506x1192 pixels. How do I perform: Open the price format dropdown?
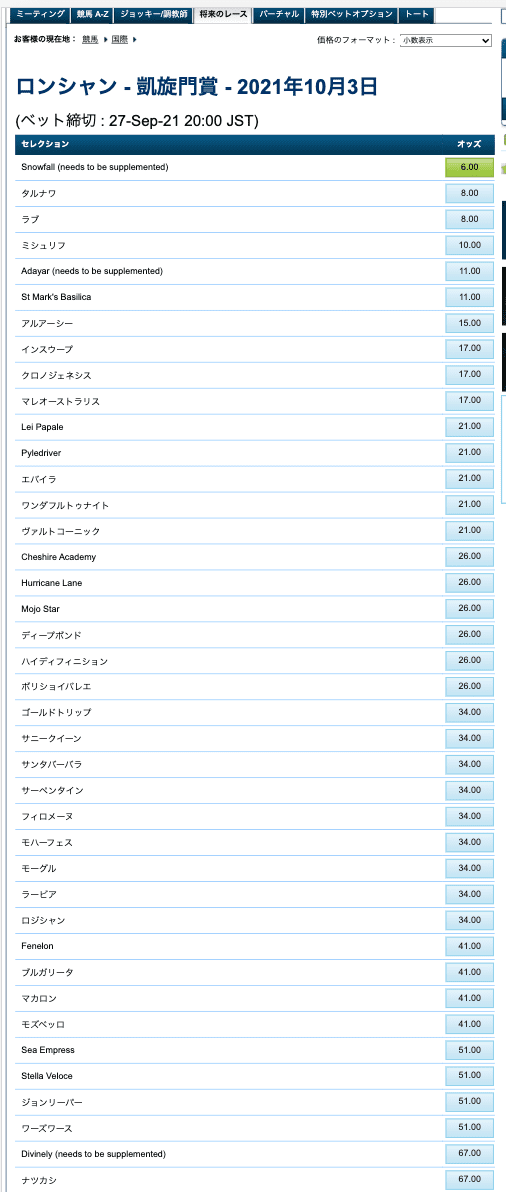point(446,41)
